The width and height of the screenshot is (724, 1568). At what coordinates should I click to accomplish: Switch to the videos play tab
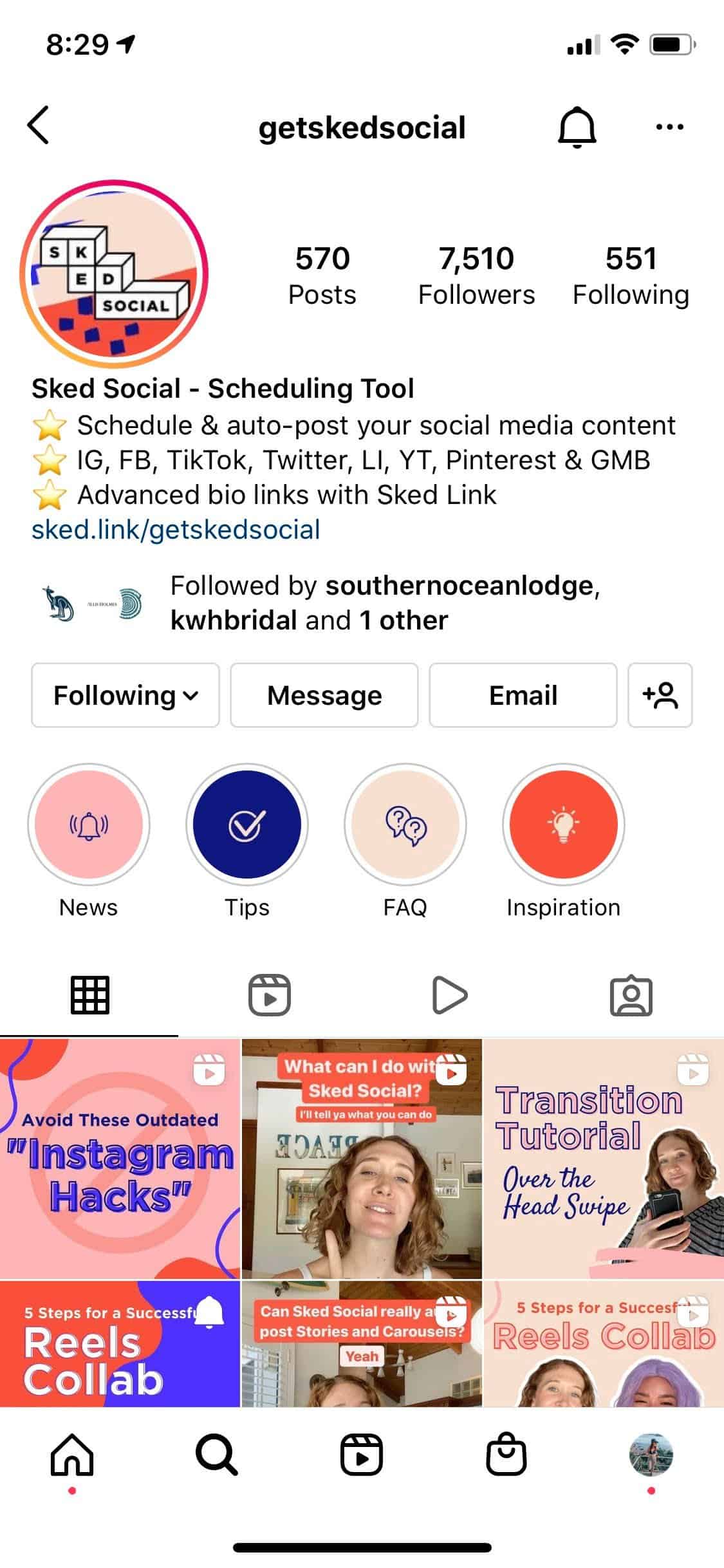450,995
